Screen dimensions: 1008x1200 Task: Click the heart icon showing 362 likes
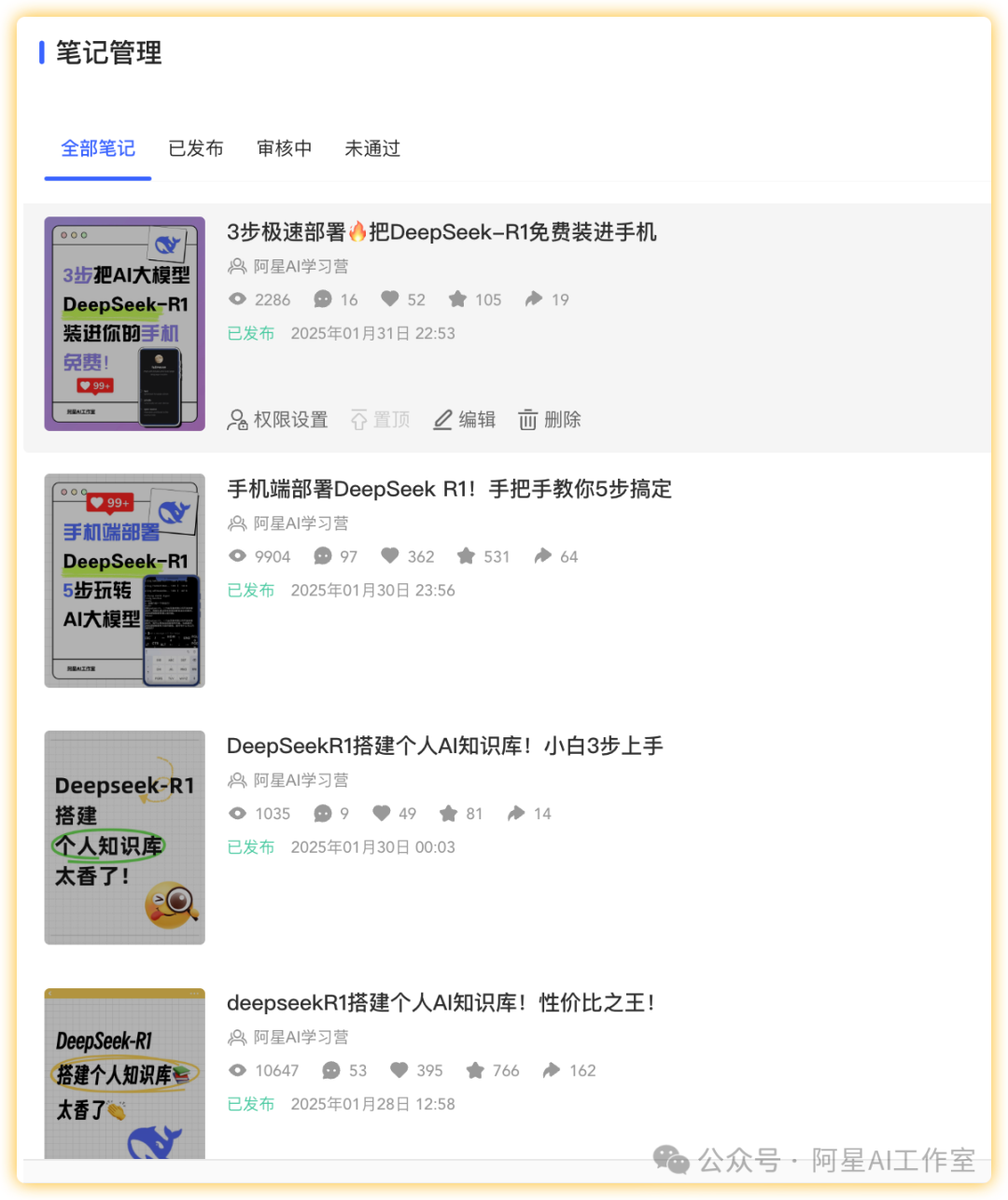(x=390, y=555)
